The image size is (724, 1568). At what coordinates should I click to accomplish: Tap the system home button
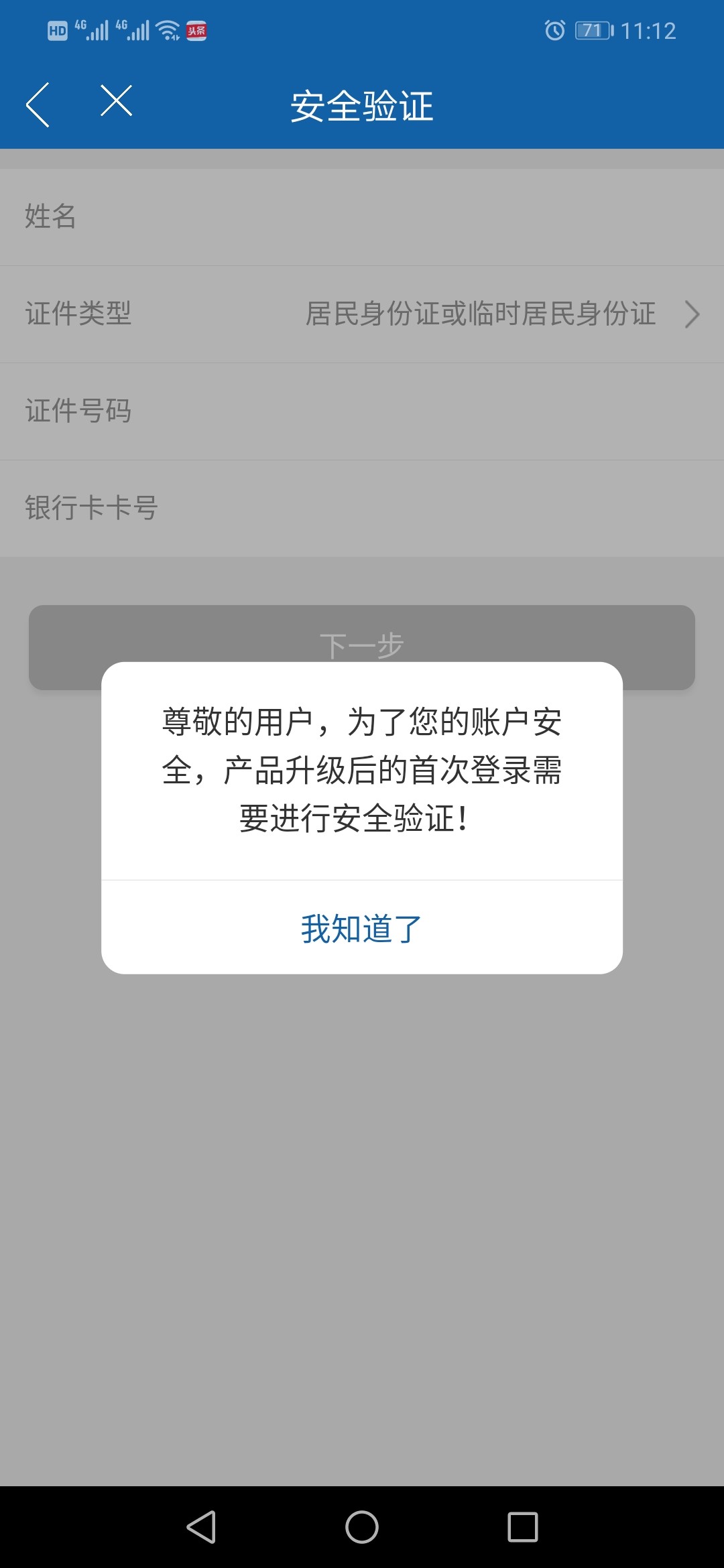pos(362,1527)
